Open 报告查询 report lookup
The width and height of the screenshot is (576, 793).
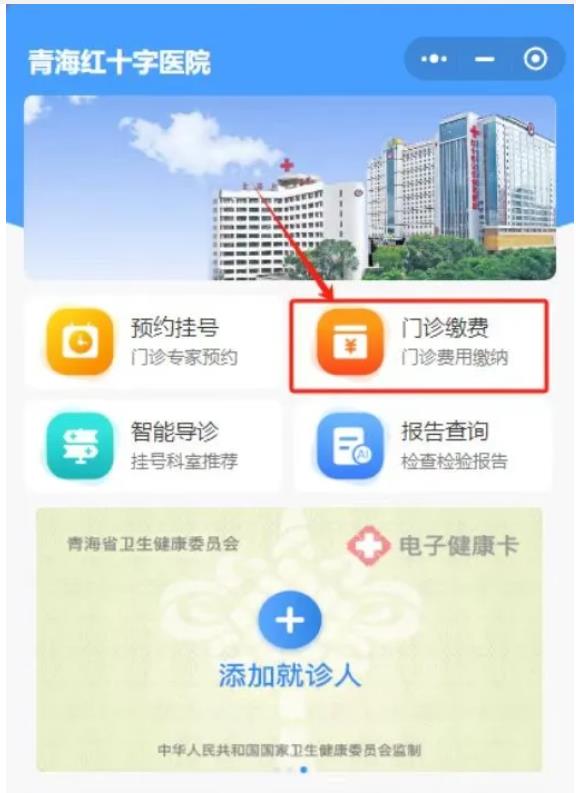tap(422, 446)
